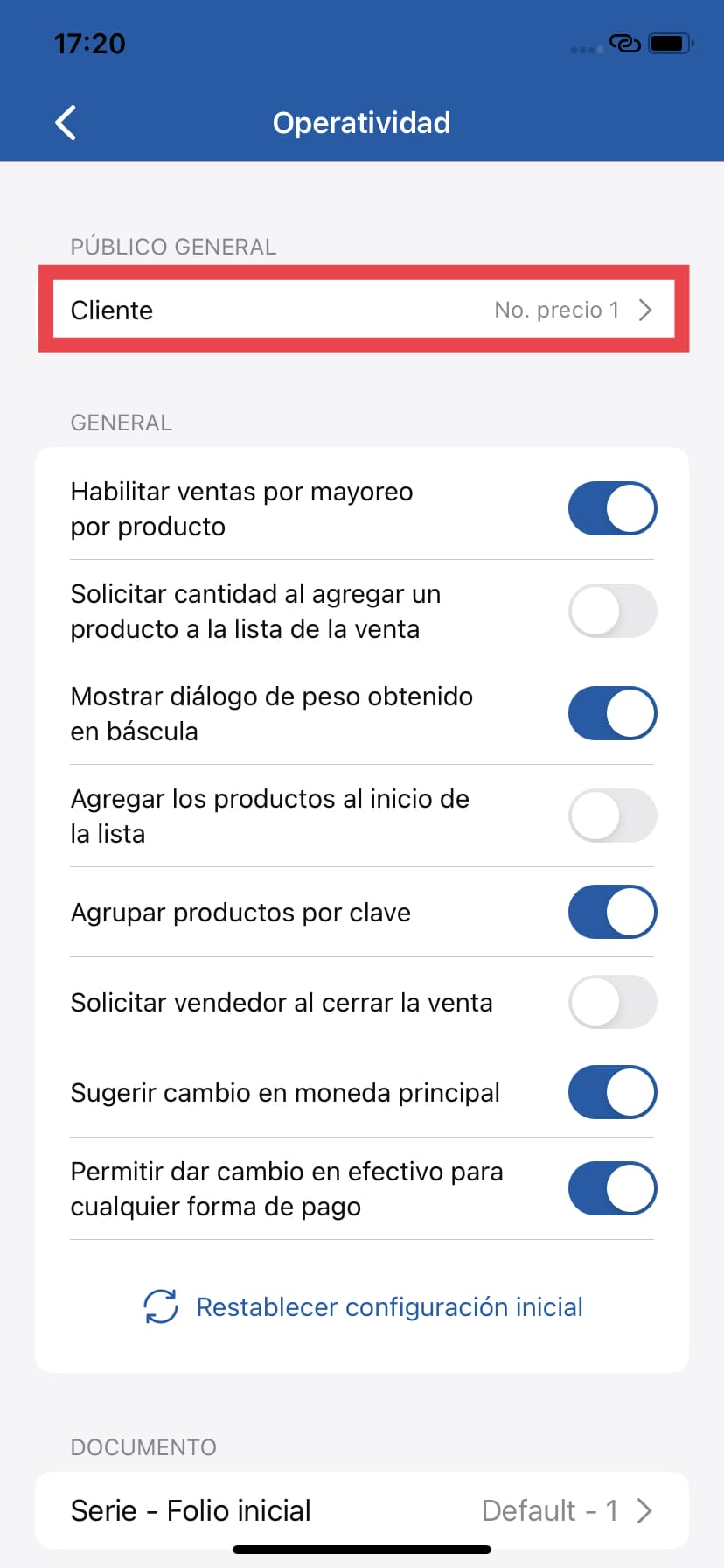Tap the clock showing 17:20
724x1568 pixels.
tap(90, 43)
